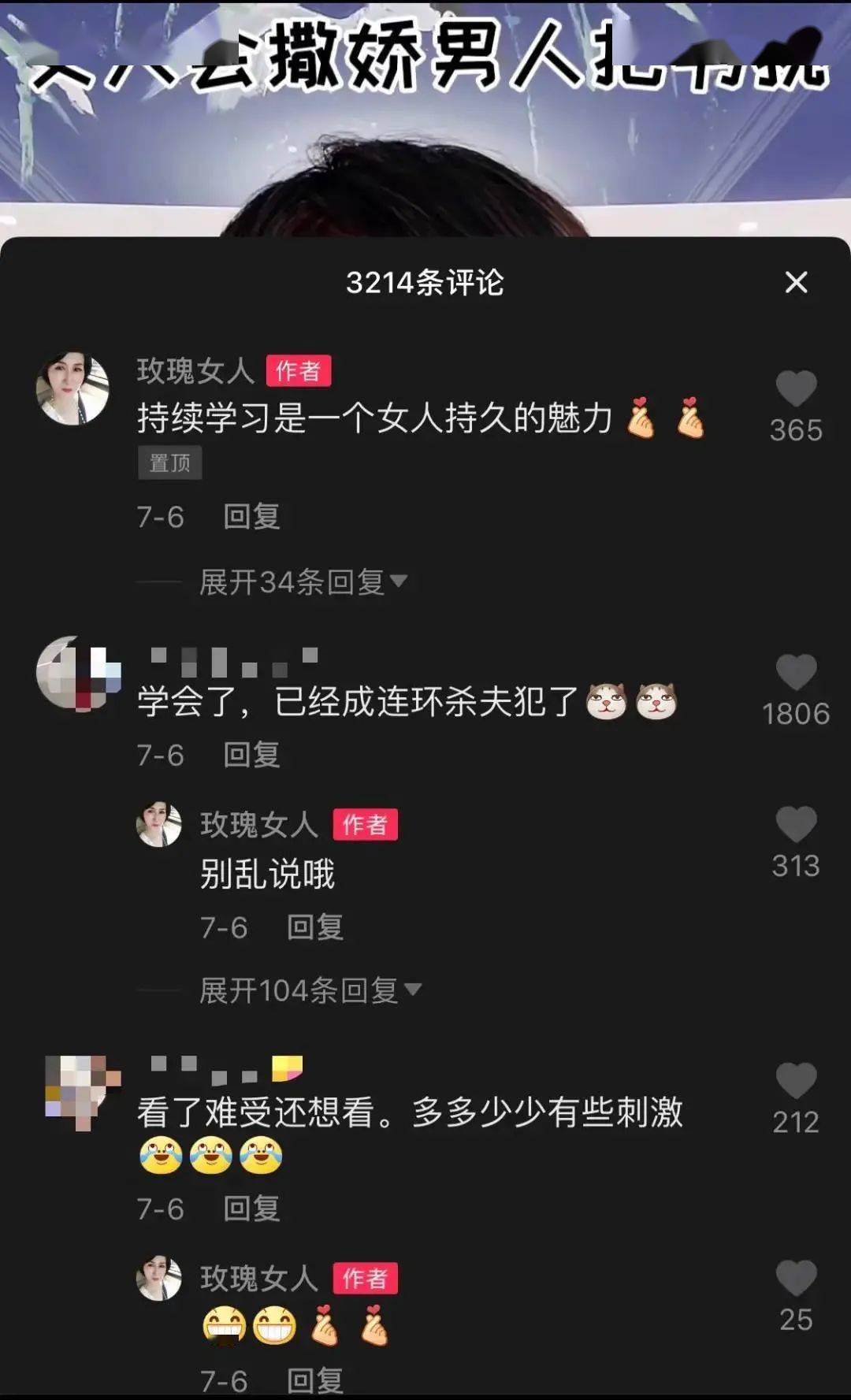Reply to comment 学会了，已经成连环杀夫犯了

coord(251,755)
